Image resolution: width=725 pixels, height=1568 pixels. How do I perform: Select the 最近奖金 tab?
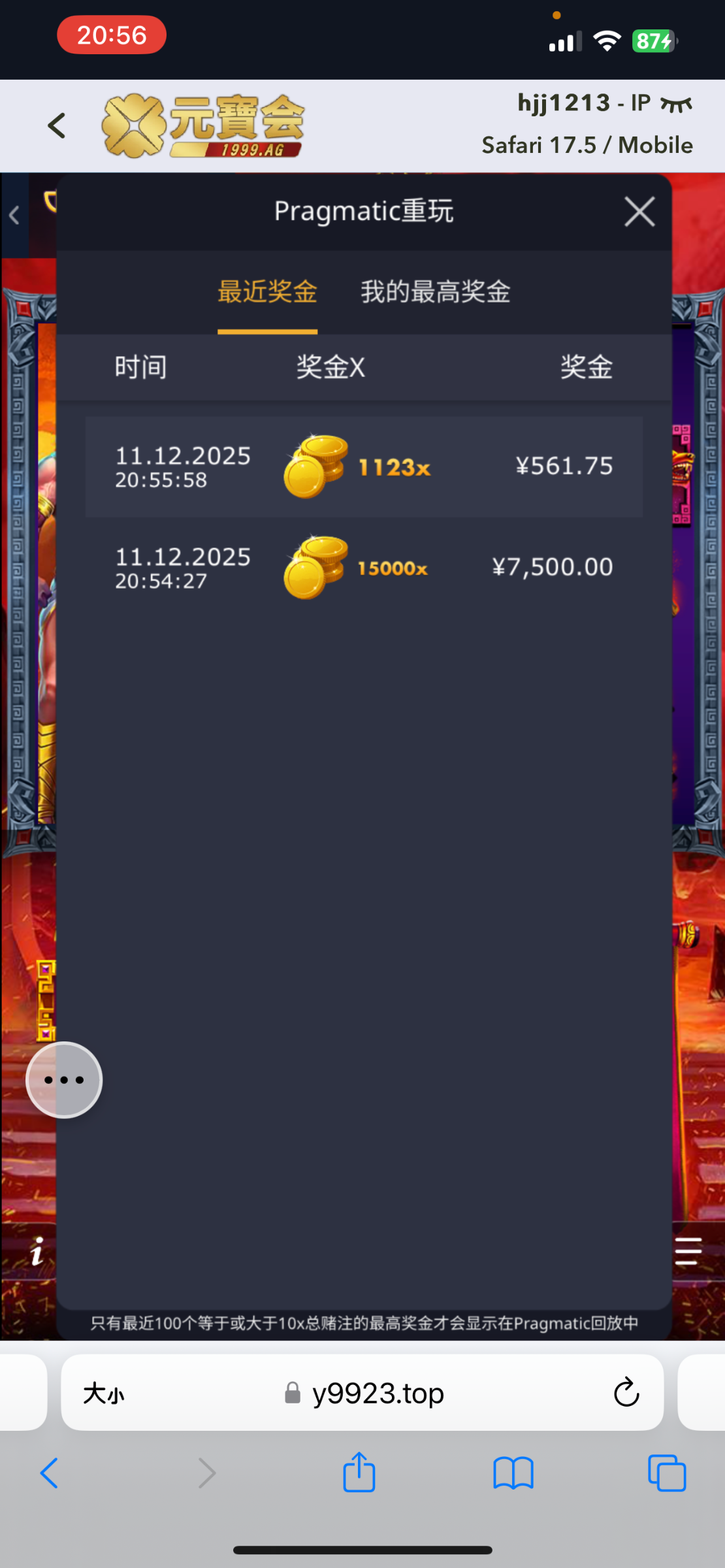267,292
